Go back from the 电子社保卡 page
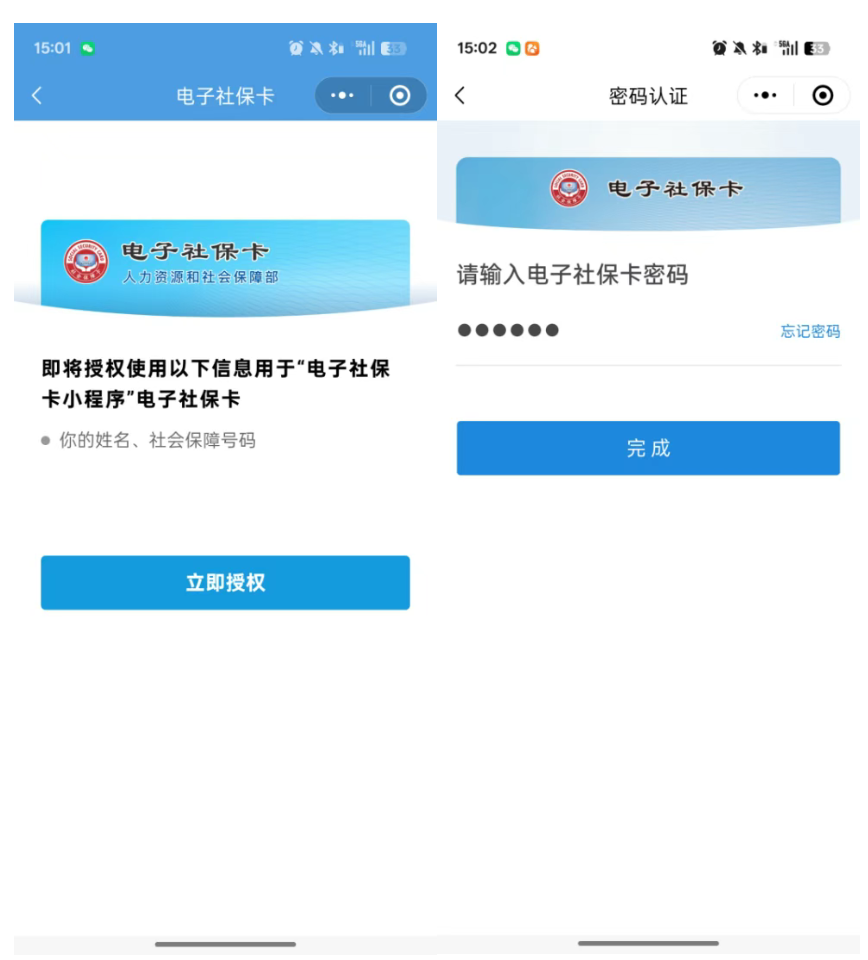This screenshot has height=960, width=868. tap(37, 96)
